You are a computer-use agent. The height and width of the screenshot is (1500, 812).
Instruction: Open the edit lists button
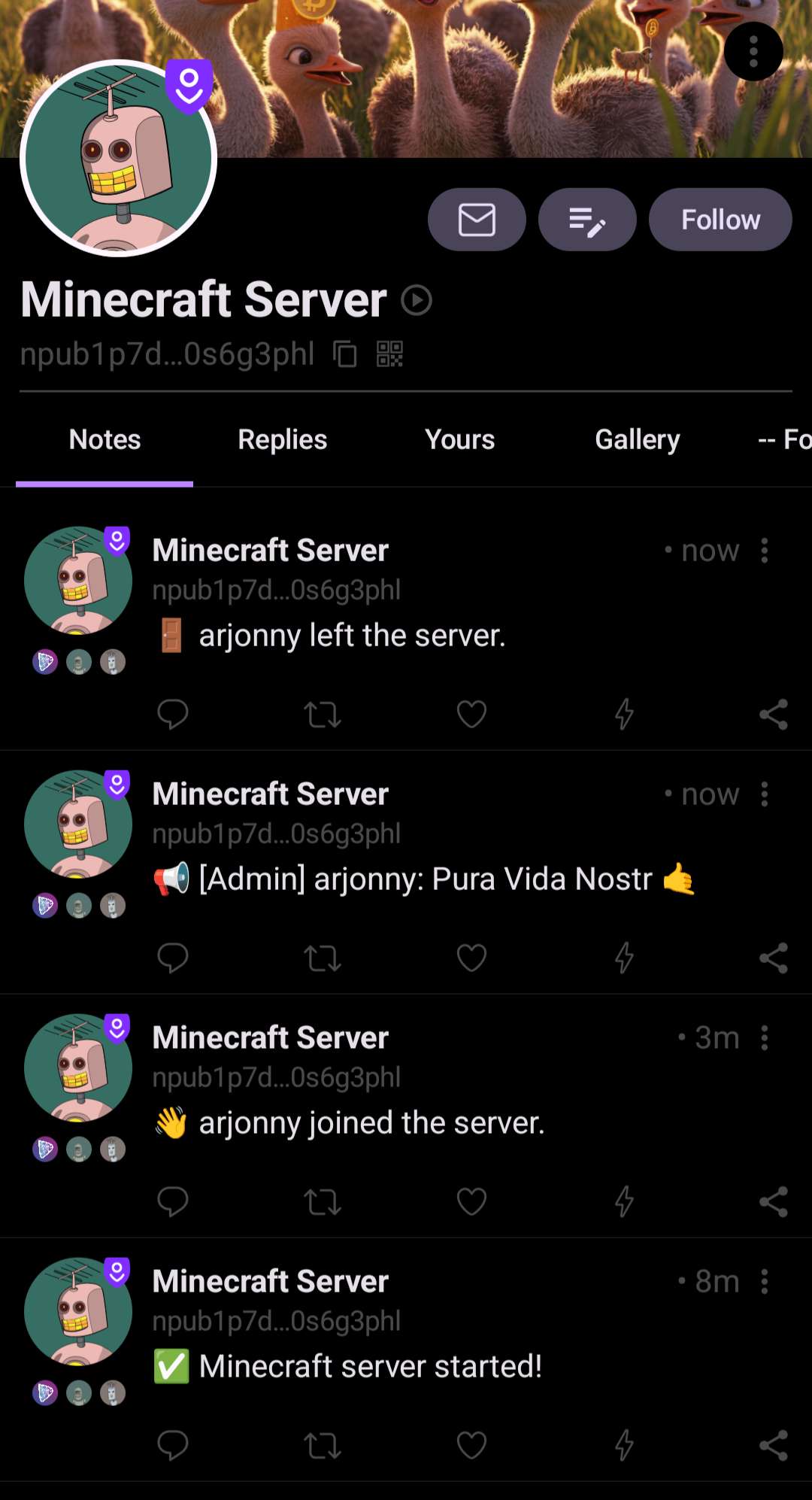[x=587, y=220]
